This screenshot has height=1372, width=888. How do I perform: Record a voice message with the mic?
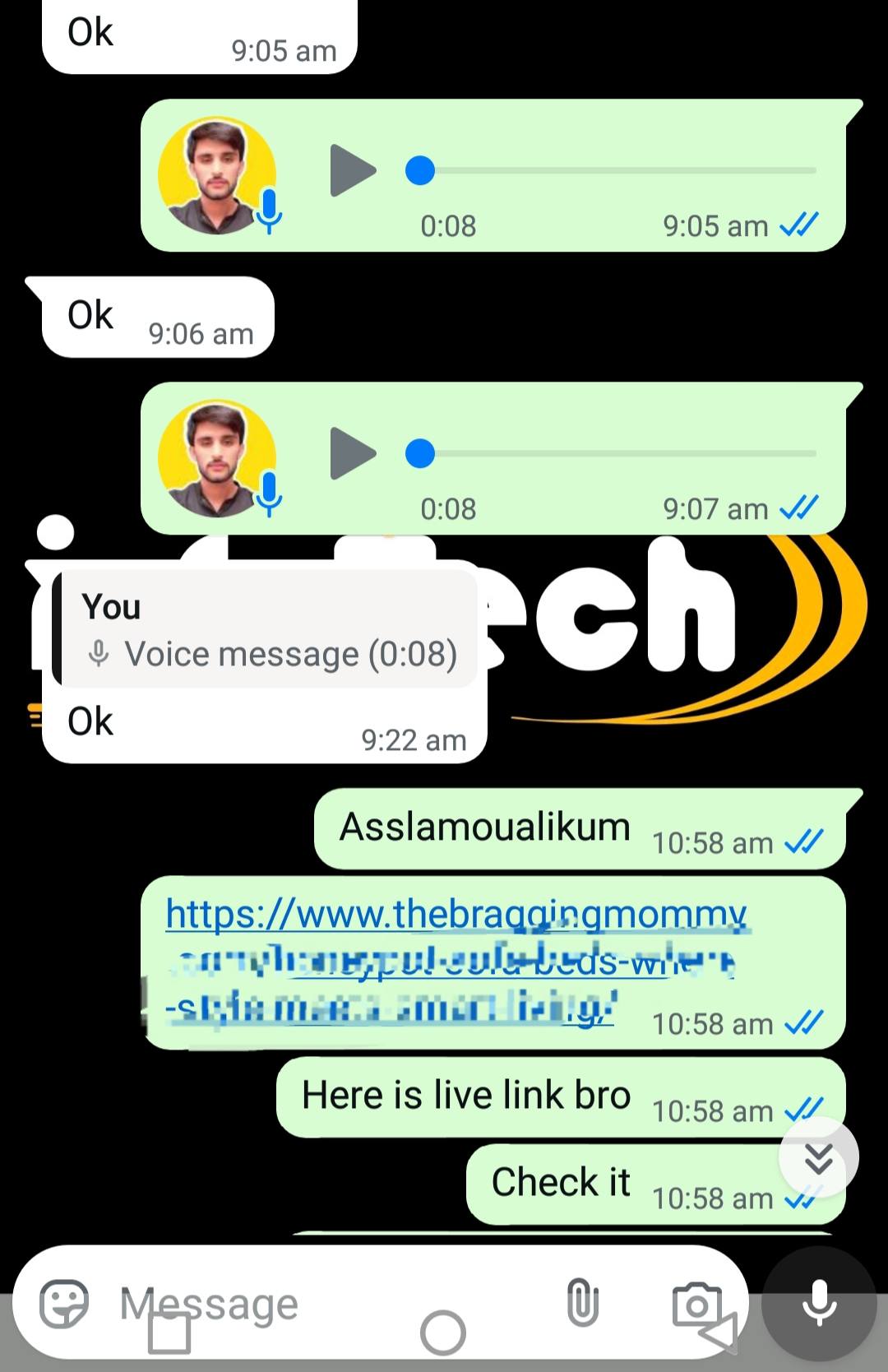[x=819, y=1304]
